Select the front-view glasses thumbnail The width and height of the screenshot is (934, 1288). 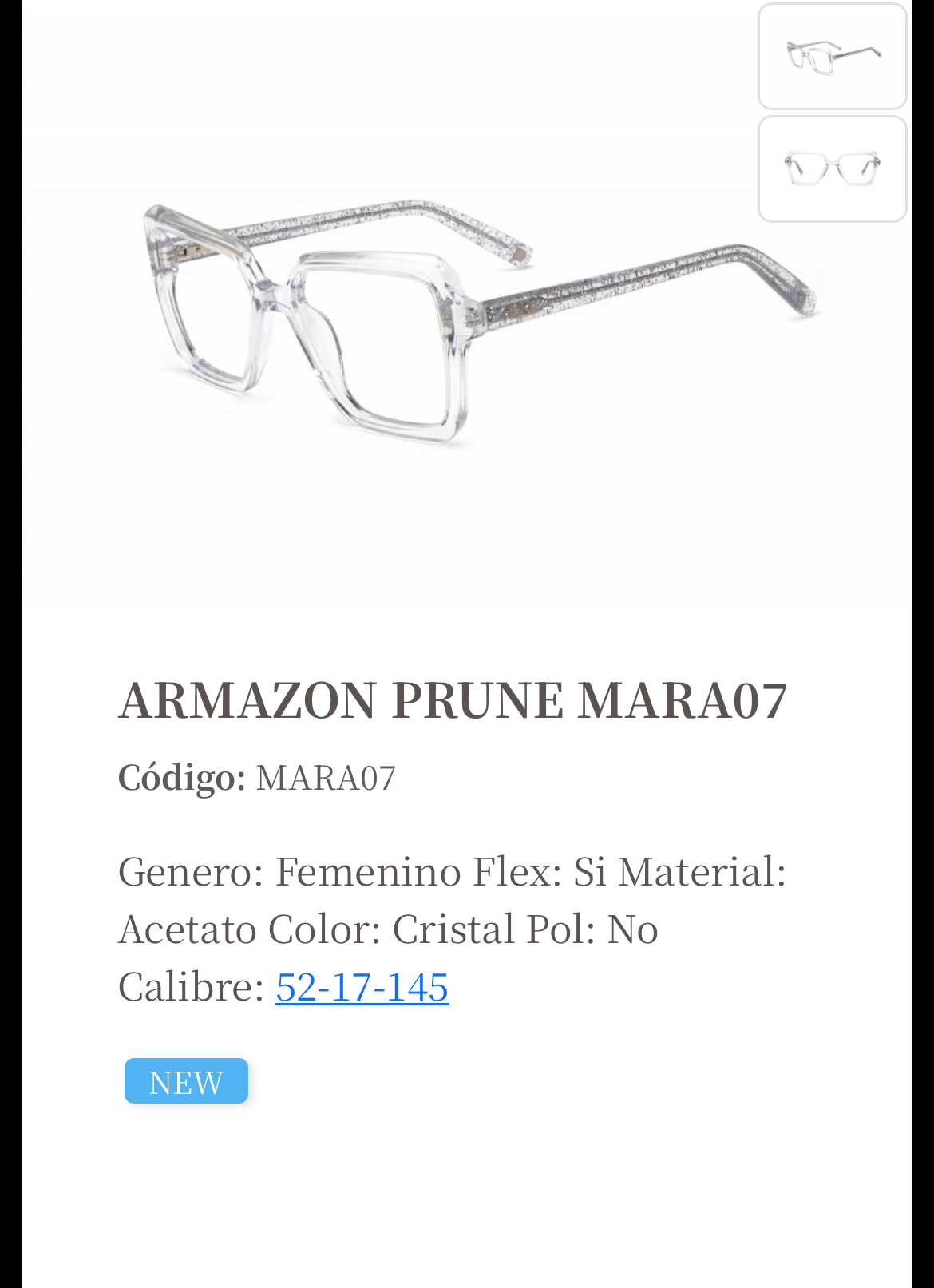[832, 169]
